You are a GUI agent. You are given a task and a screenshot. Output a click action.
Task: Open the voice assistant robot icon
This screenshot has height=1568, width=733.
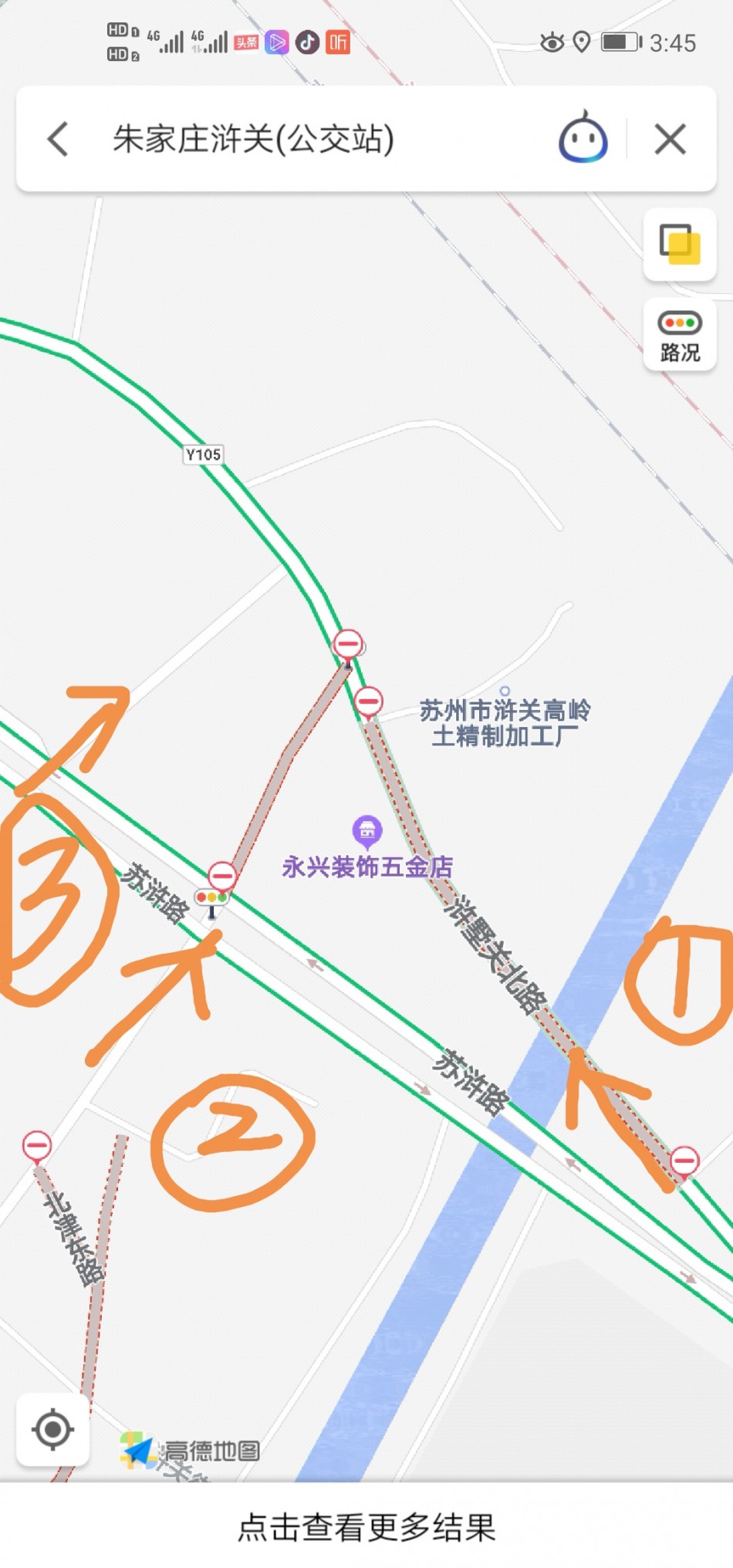[583, 137]
